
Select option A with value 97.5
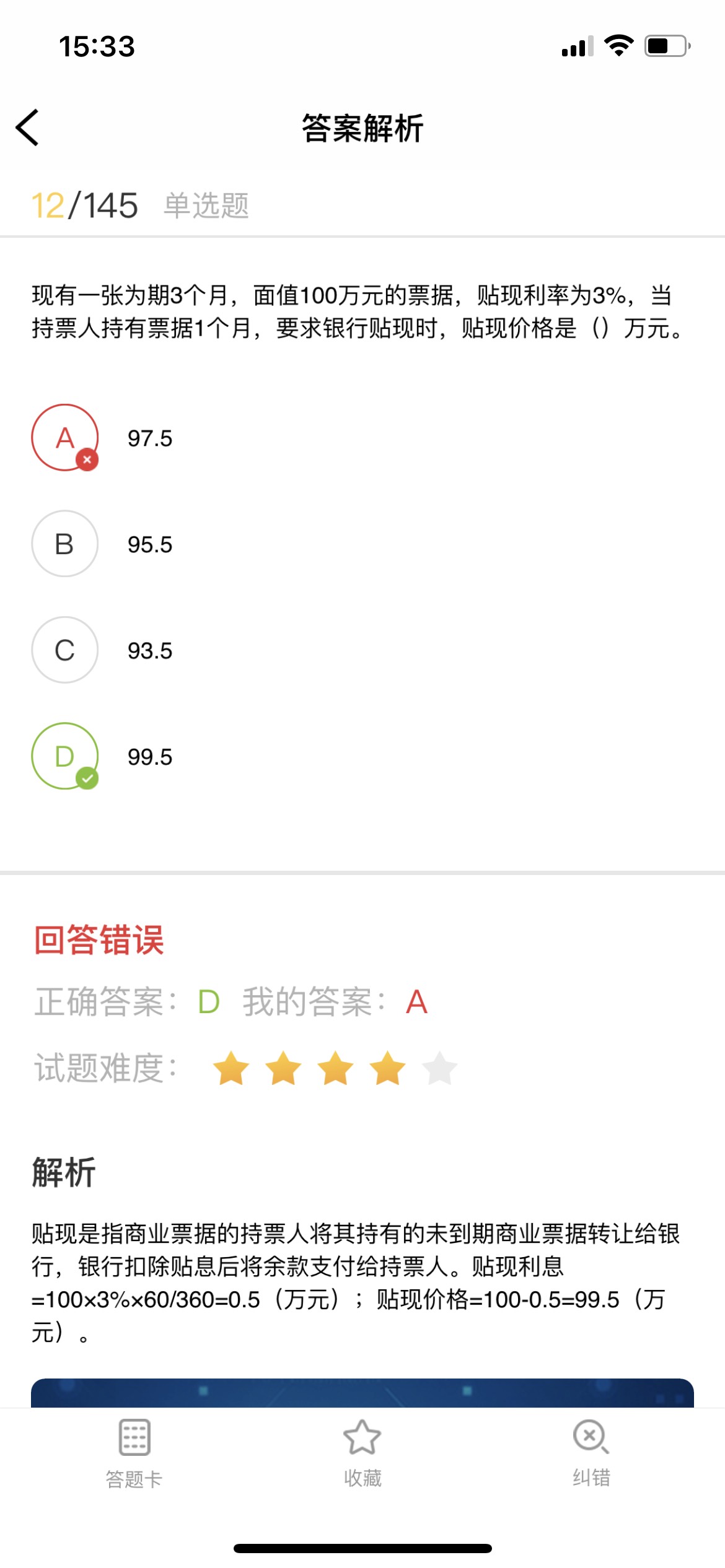tap(65, 438)
